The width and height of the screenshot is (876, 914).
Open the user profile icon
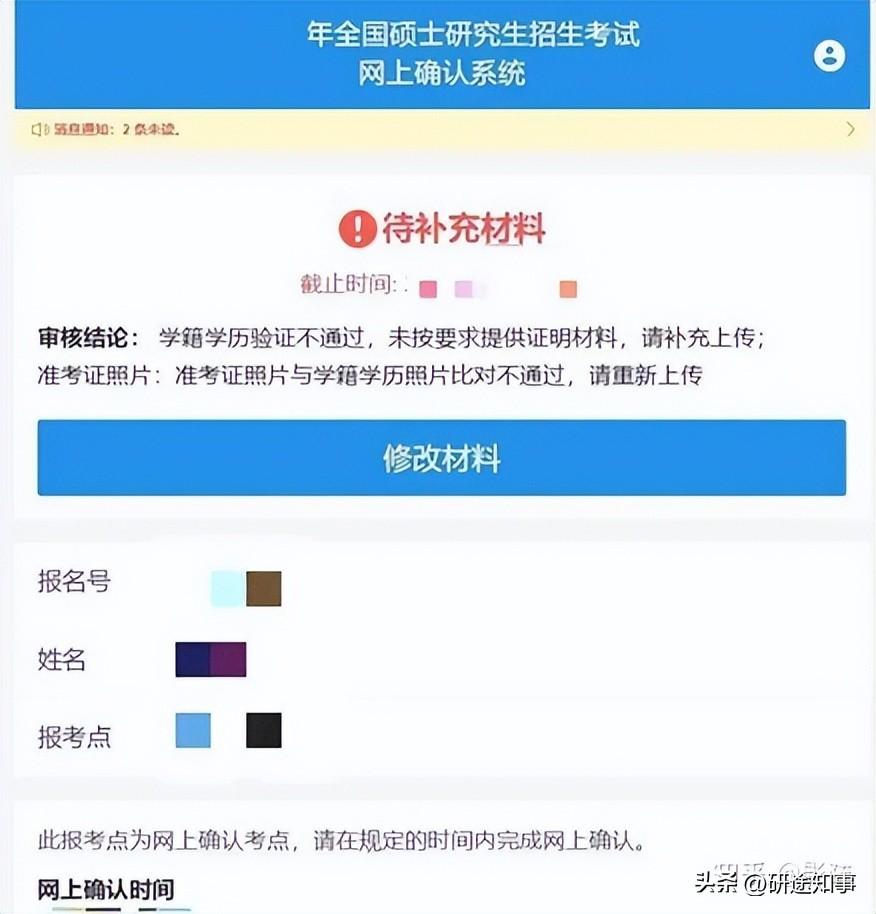[829, 55]
